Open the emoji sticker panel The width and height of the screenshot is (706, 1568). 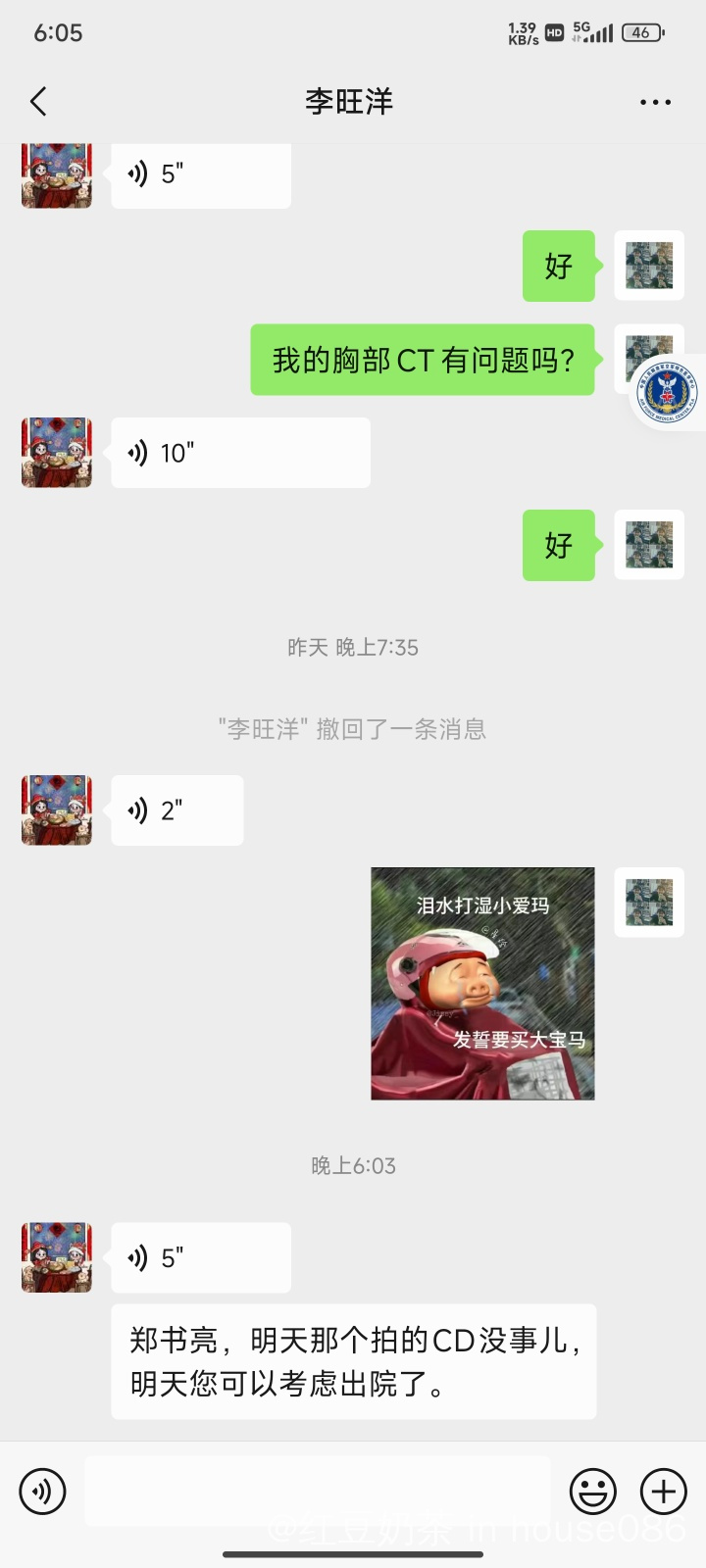[x=593, y=1492]
